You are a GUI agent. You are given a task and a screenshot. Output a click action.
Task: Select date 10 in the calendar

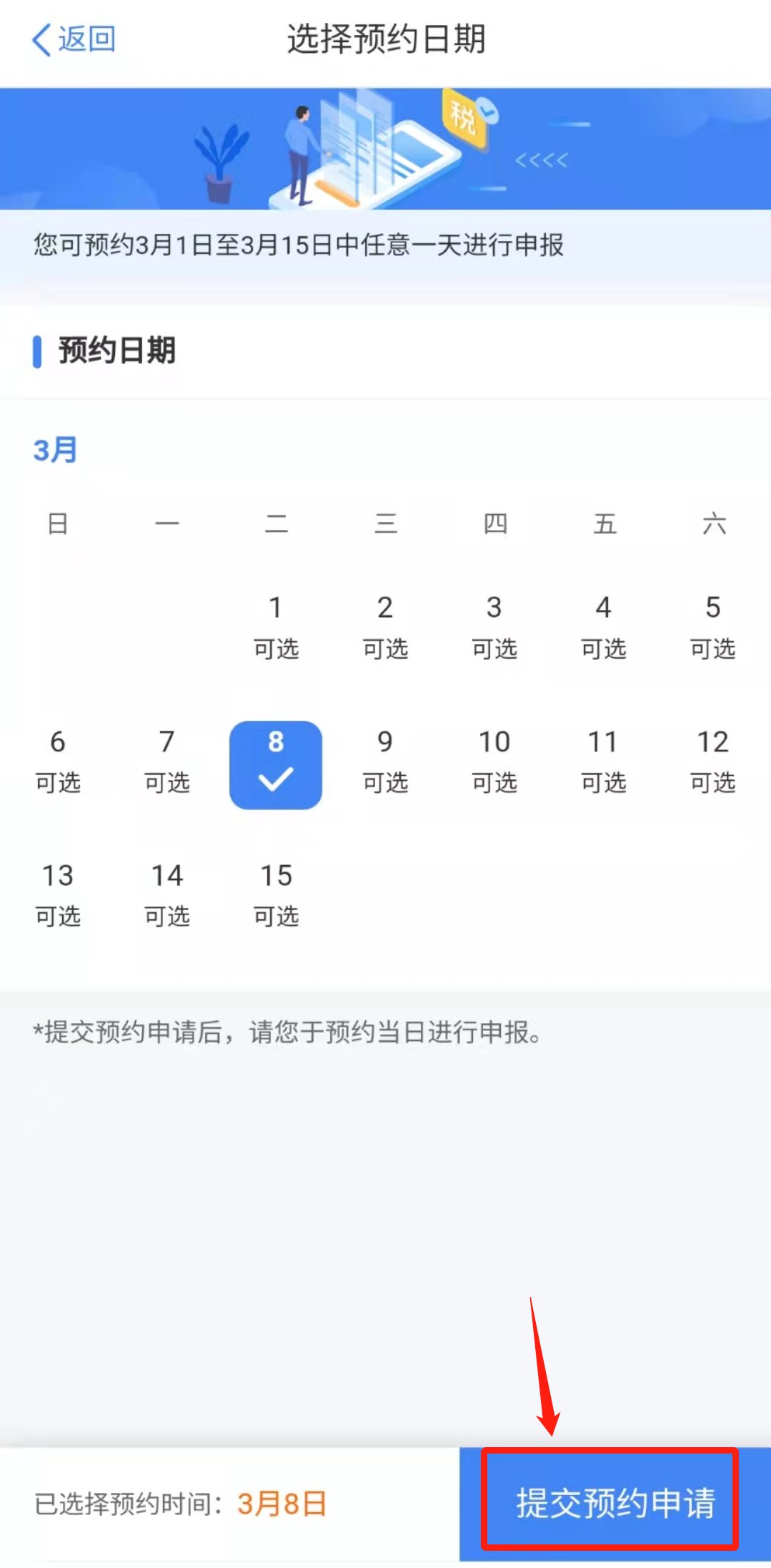point(494,760)
